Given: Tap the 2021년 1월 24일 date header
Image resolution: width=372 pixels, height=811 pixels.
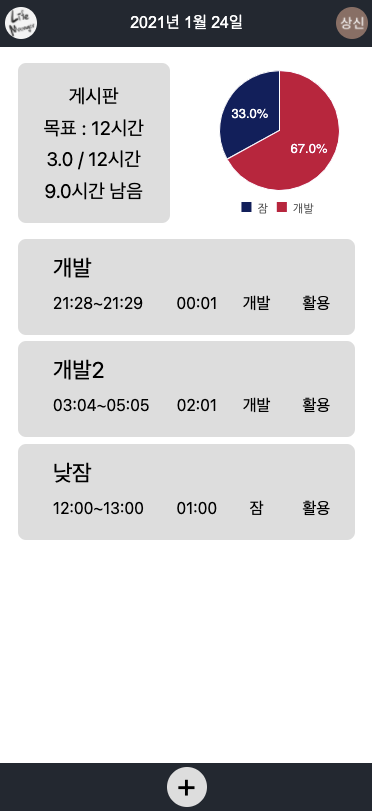Looking at the screenshot, I should point(186,23).
